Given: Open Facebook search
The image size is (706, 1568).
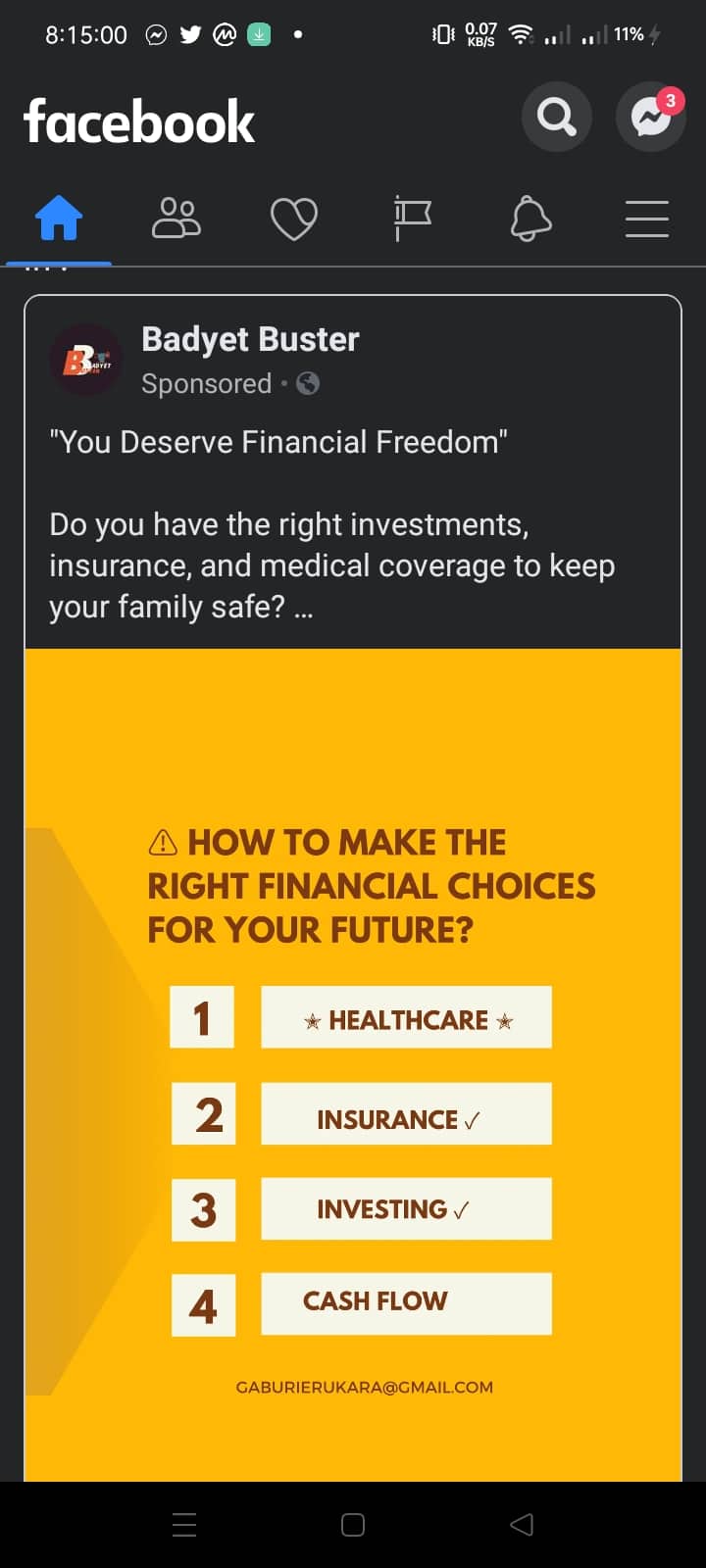Looking at the screenshot, I should (x=556, y=118).
